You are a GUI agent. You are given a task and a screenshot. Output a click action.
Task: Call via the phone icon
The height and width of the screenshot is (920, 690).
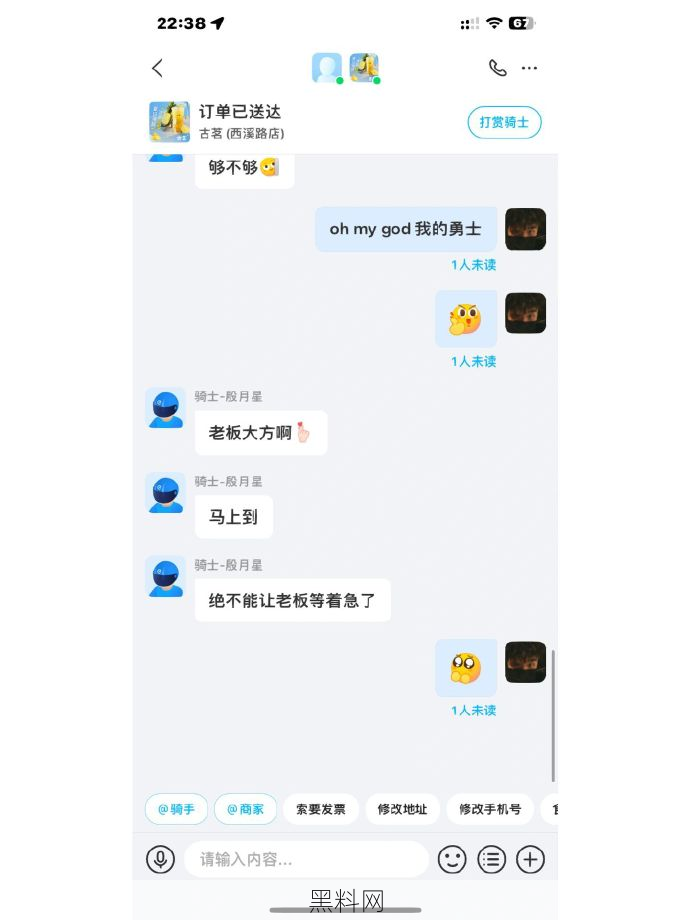tap(497, 68)
